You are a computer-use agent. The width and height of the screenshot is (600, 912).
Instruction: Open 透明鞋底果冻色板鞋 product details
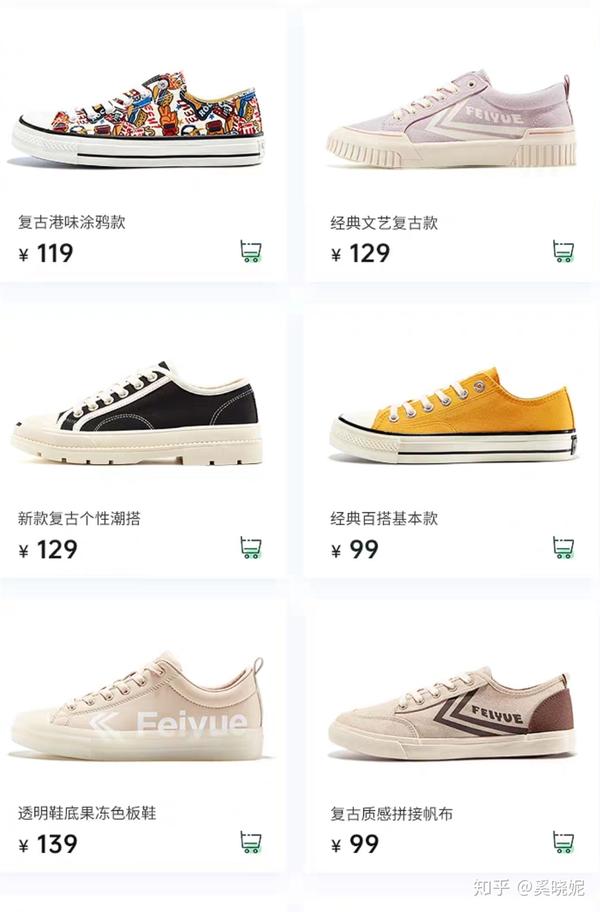tap(140, 708)
